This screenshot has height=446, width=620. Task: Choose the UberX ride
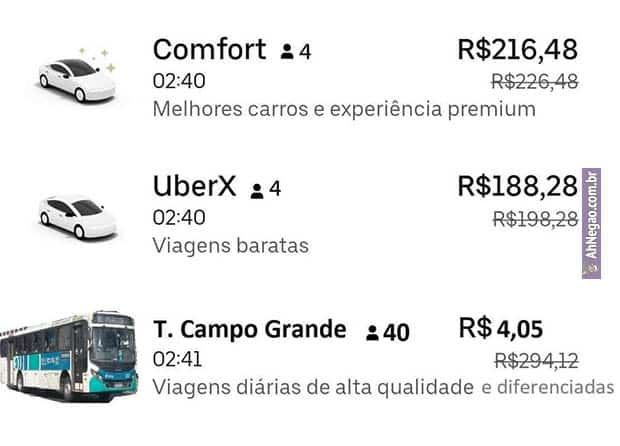196,187
